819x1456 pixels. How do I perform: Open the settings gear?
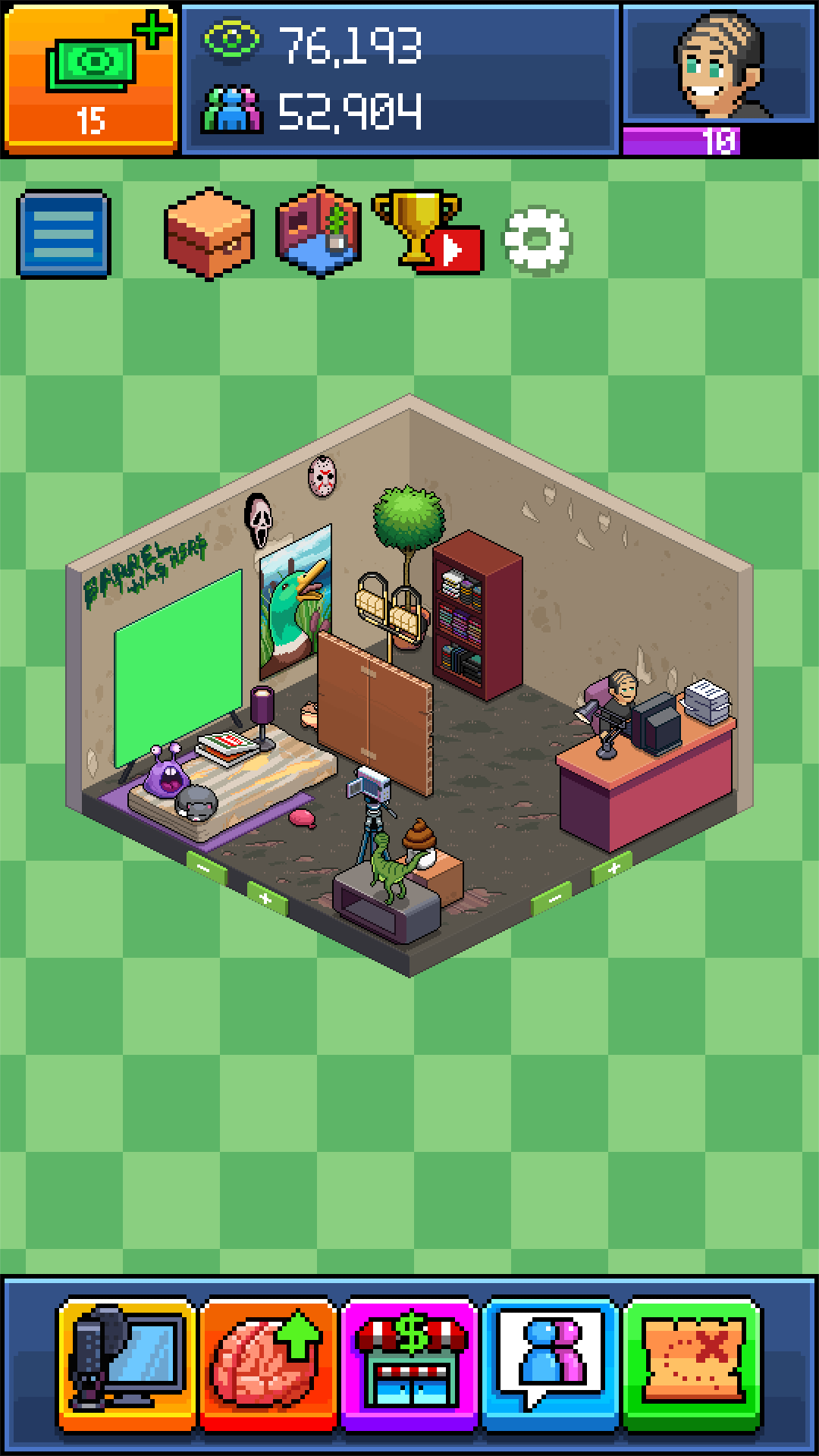coord(538,240)
